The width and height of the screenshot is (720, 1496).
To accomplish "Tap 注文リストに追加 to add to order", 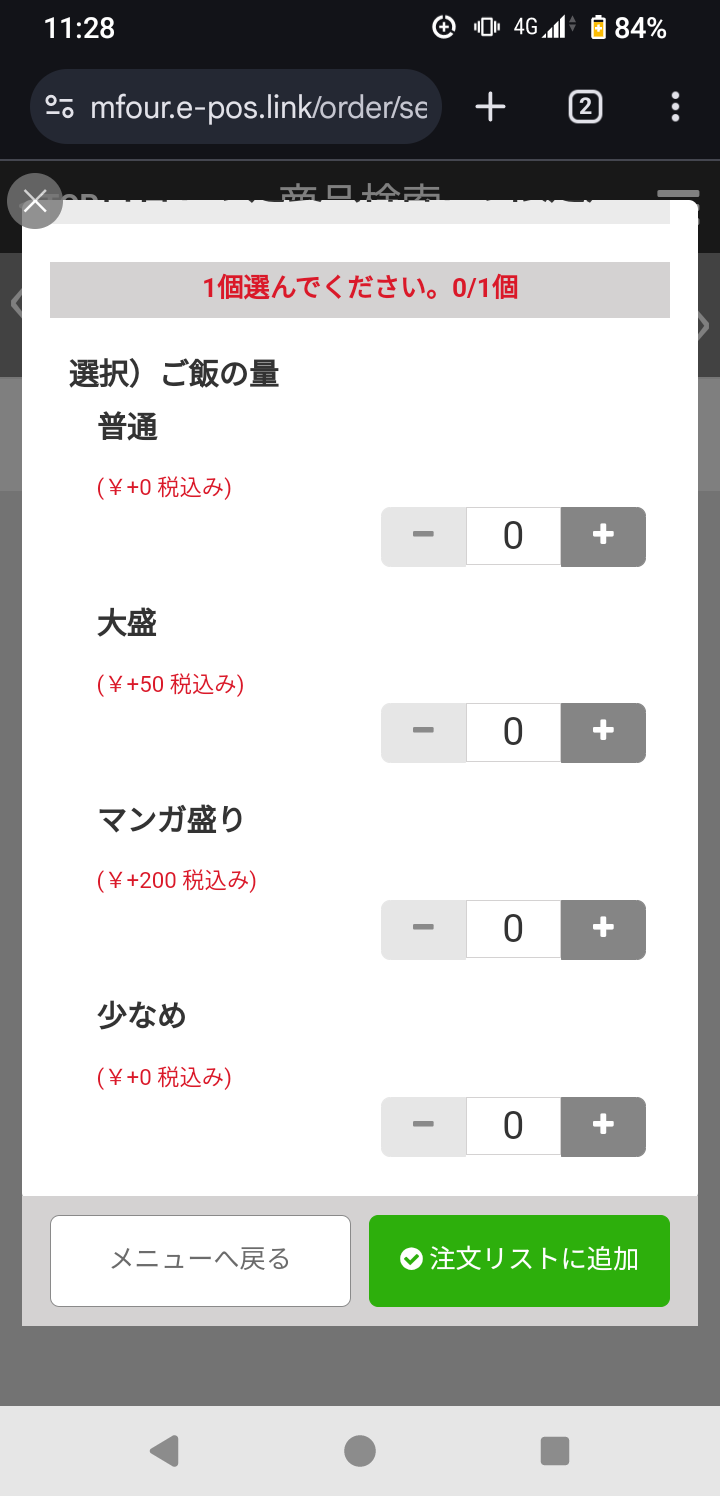I will [518, 1260].
